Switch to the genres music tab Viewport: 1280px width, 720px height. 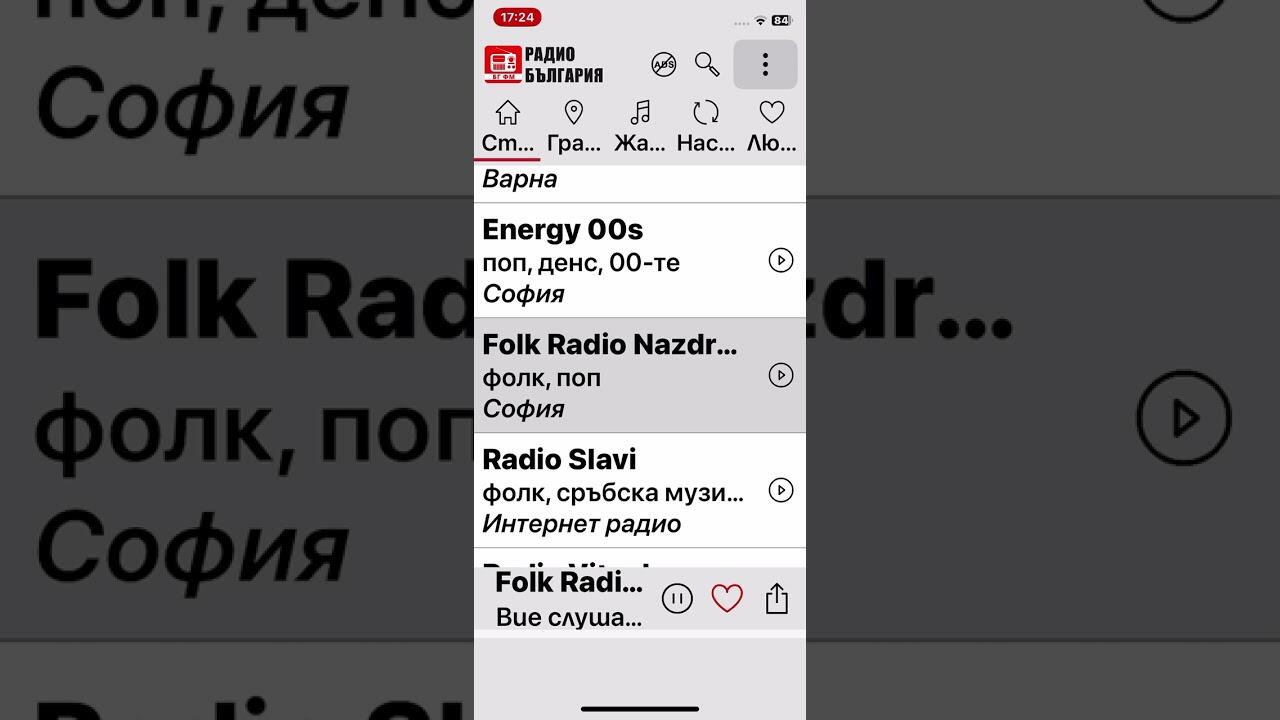(640, 127)
